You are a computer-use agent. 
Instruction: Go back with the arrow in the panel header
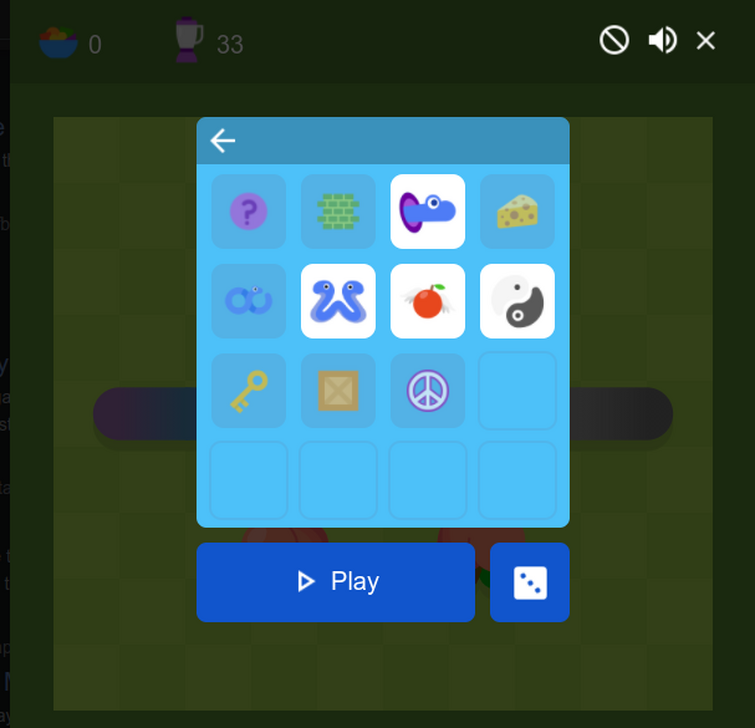(x=222, y=141)
